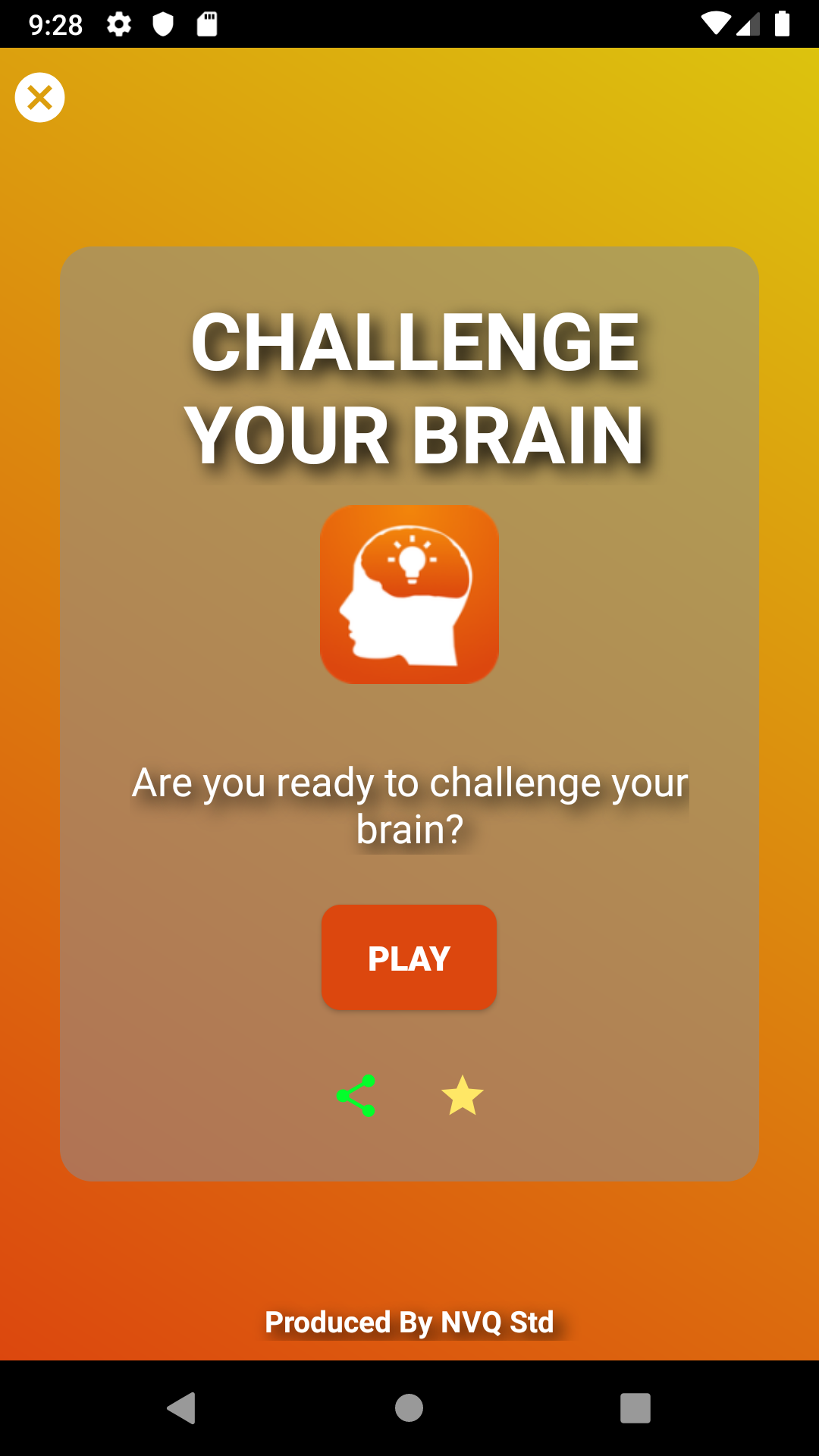This screenshot has width=819, height=1456.
Task: Click the Produced By NVQ Std text
Action: coord(409,1323)
